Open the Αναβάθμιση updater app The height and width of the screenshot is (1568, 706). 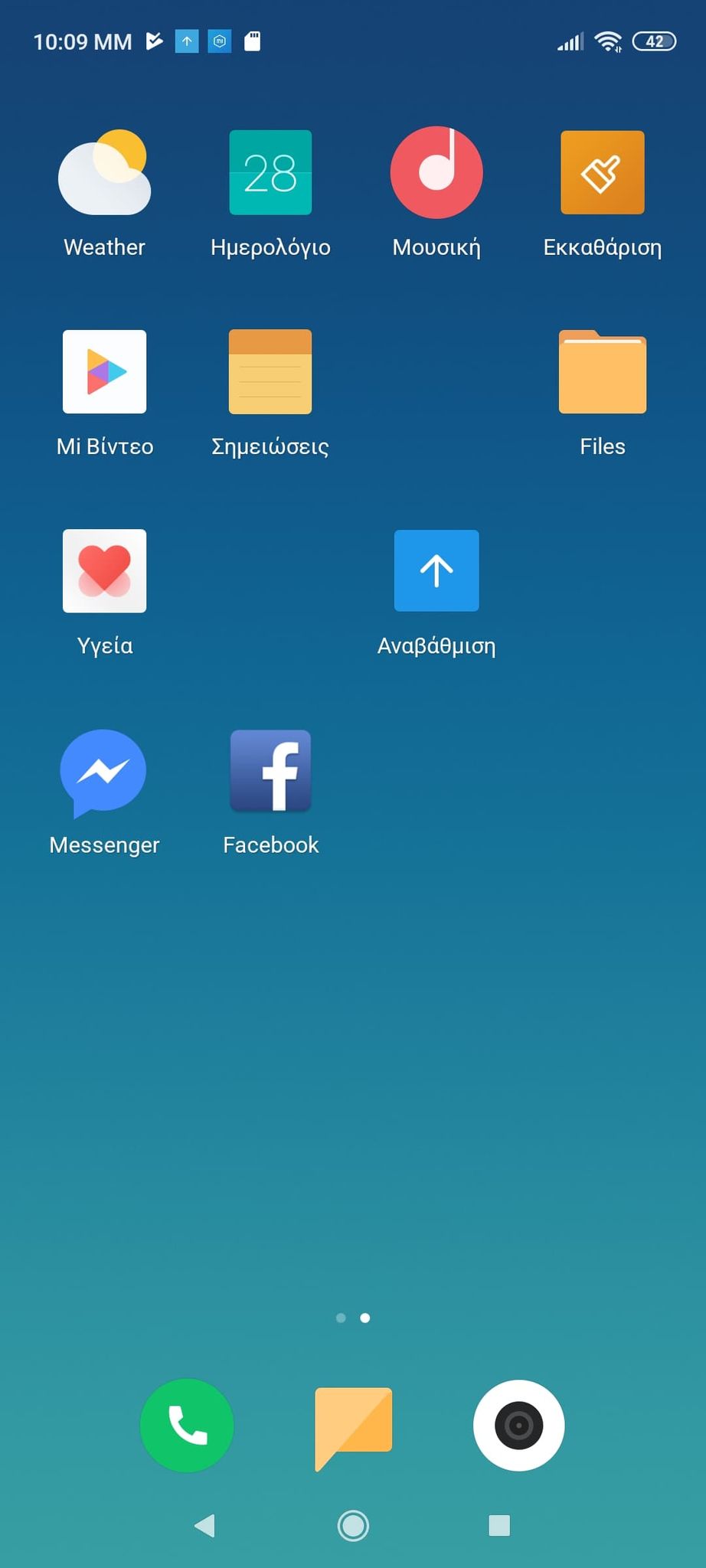click(436, 571)
